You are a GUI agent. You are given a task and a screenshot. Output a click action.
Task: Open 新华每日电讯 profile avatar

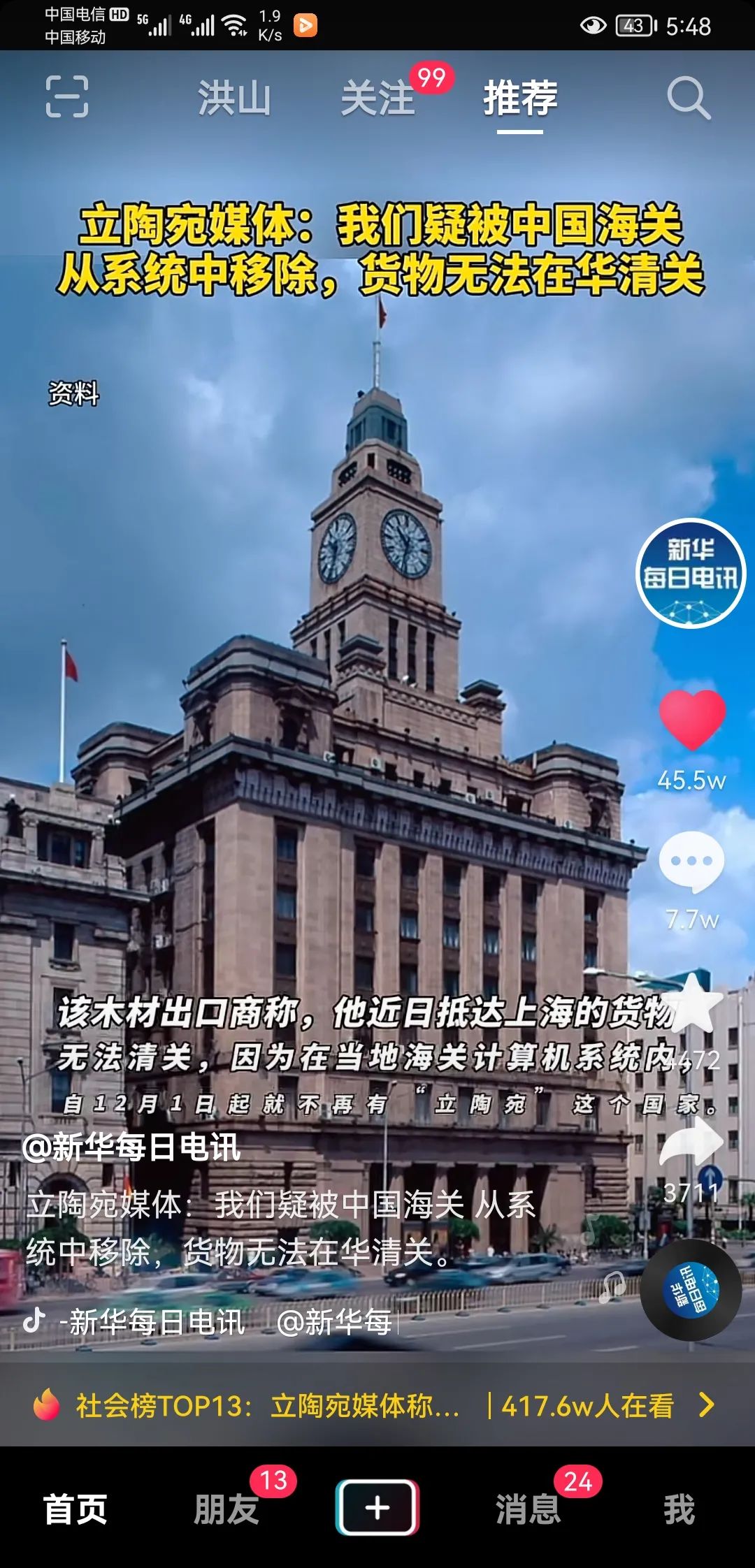691,573
